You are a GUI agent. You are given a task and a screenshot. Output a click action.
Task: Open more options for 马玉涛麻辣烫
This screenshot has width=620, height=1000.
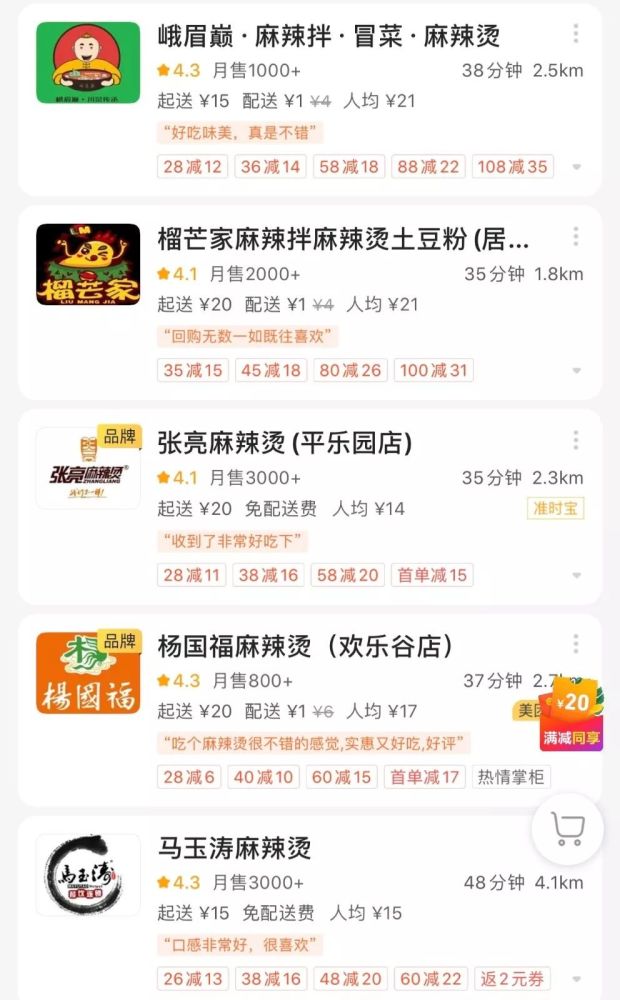(x=576, y=847)
